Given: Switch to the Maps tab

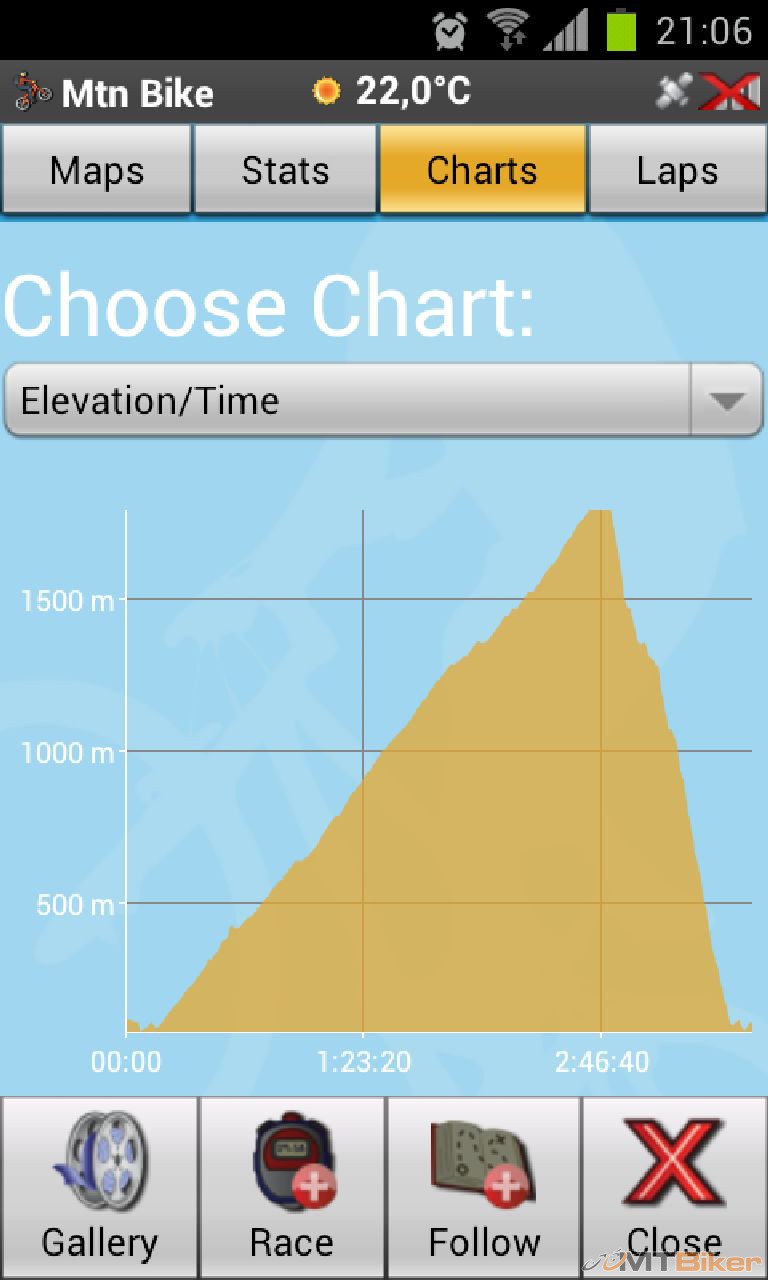Looking at the screenshot, I should pyautogui.click(x=96, y=170).
